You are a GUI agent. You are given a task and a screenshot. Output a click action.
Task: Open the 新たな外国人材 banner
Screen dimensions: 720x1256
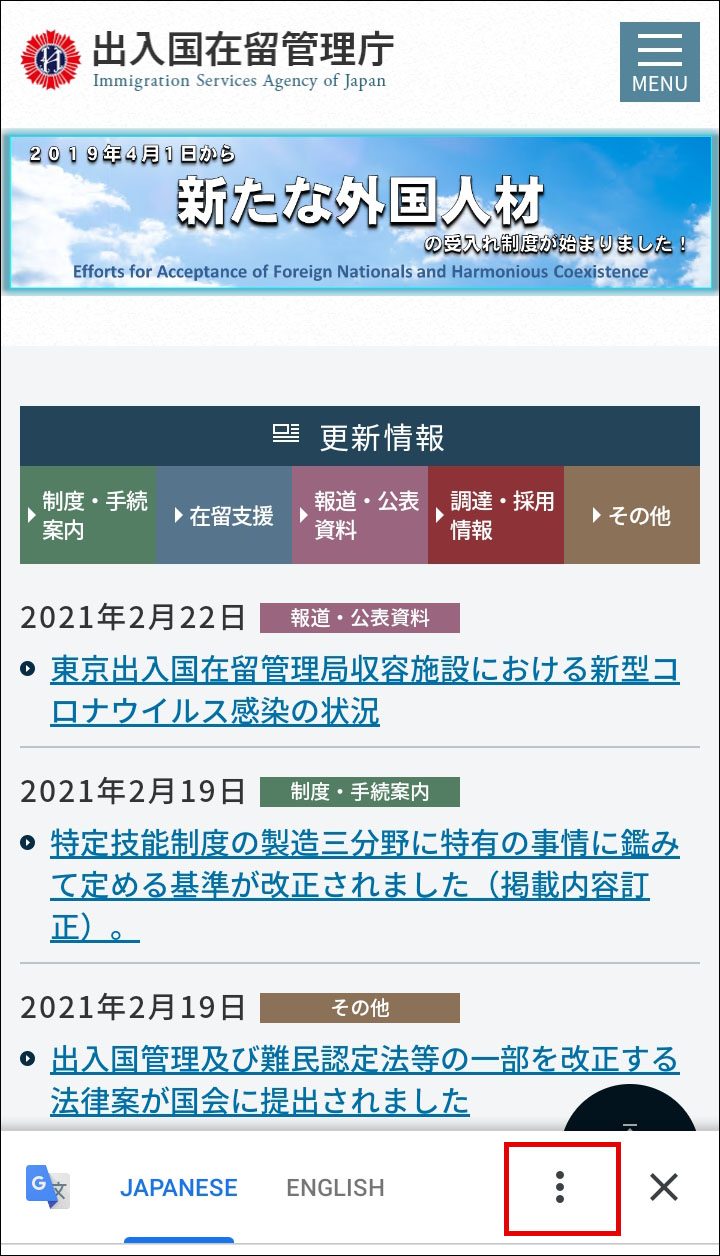(360, 213)
